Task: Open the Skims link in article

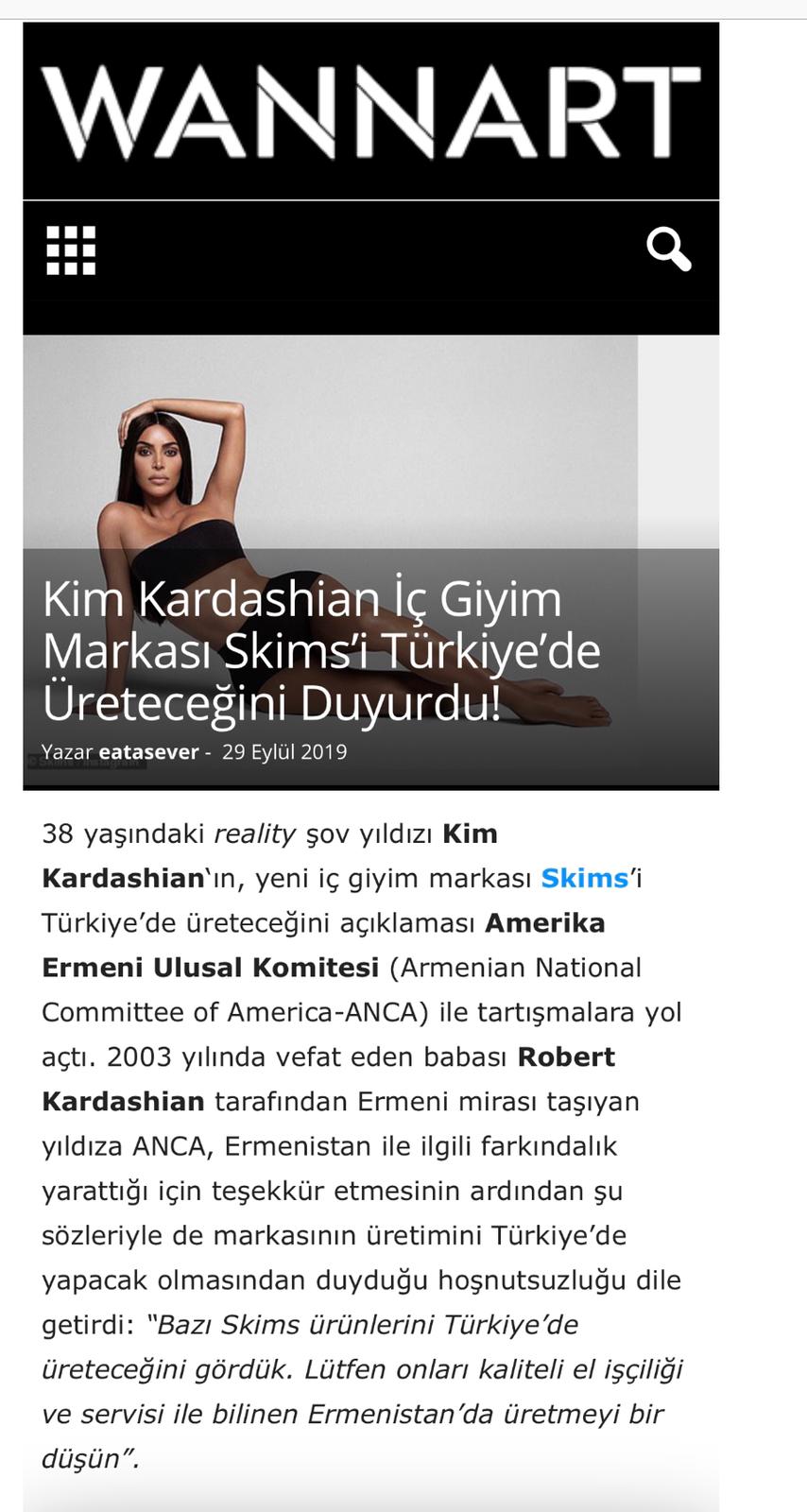Action: pos(583,878)
